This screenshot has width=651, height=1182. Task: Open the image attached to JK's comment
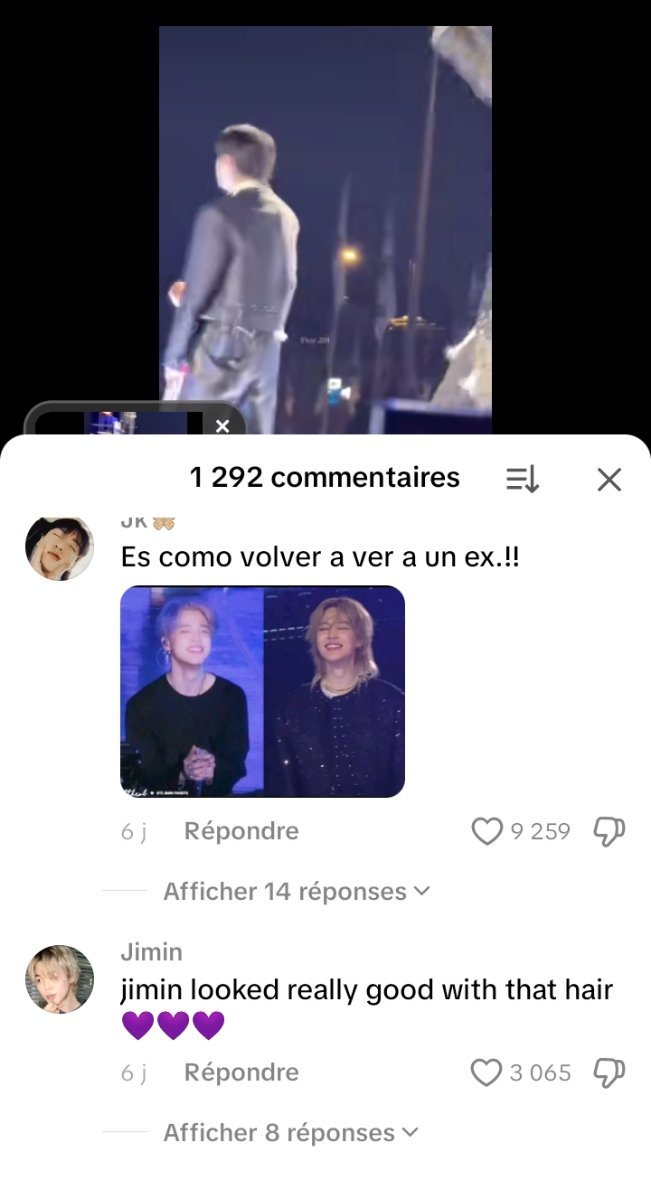[x=262, y=691]
